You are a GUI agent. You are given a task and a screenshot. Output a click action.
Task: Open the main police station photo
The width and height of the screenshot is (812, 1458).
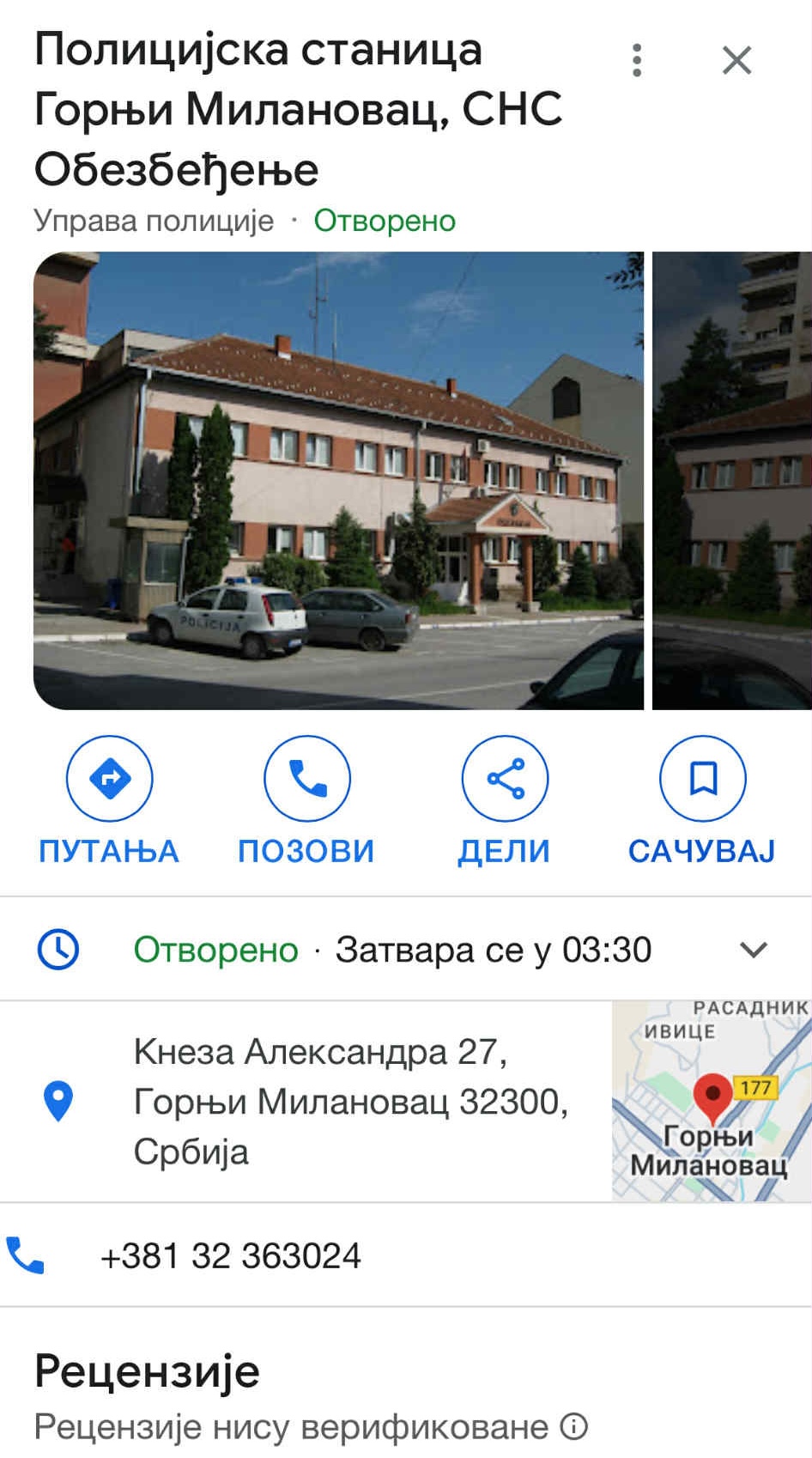click(338, 481)
